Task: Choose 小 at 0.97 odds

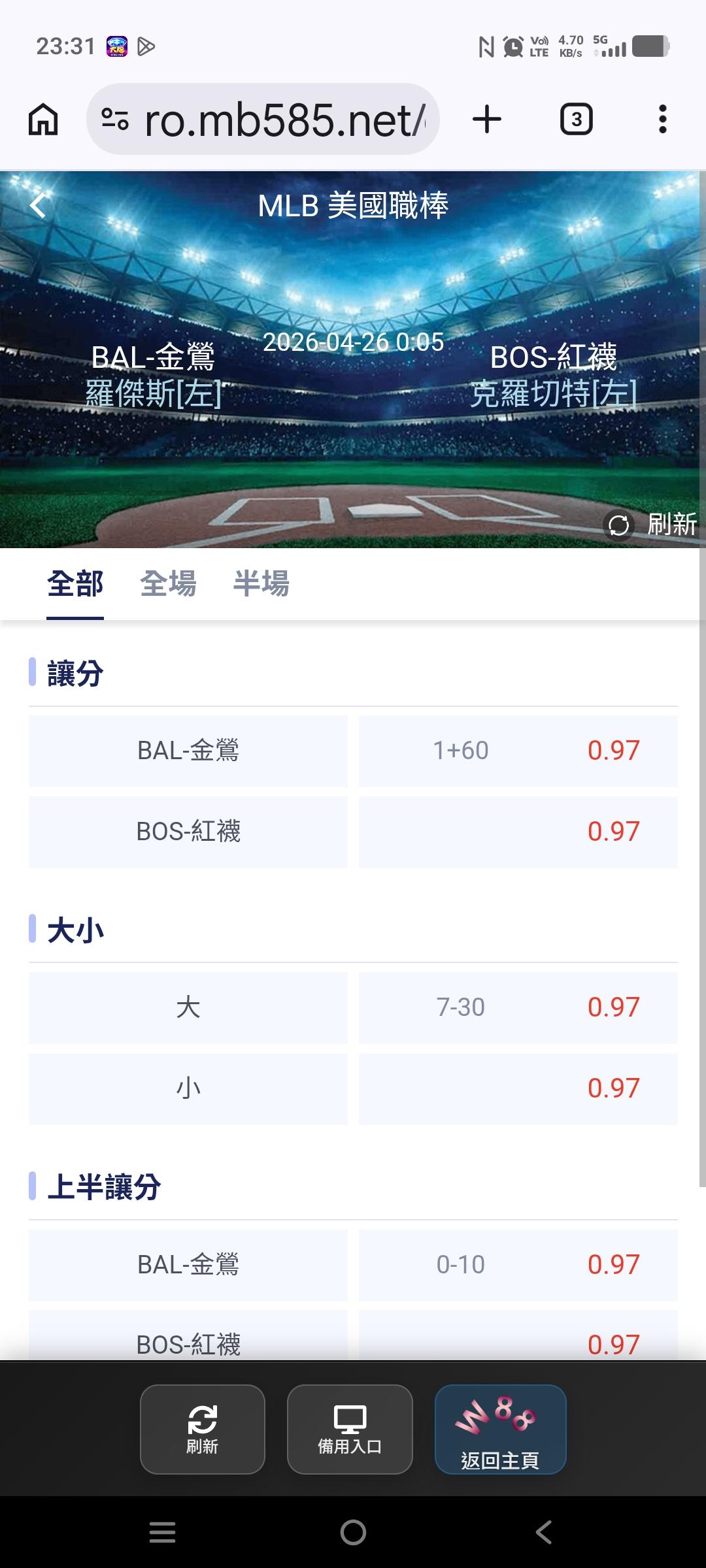Action: 518,1088
